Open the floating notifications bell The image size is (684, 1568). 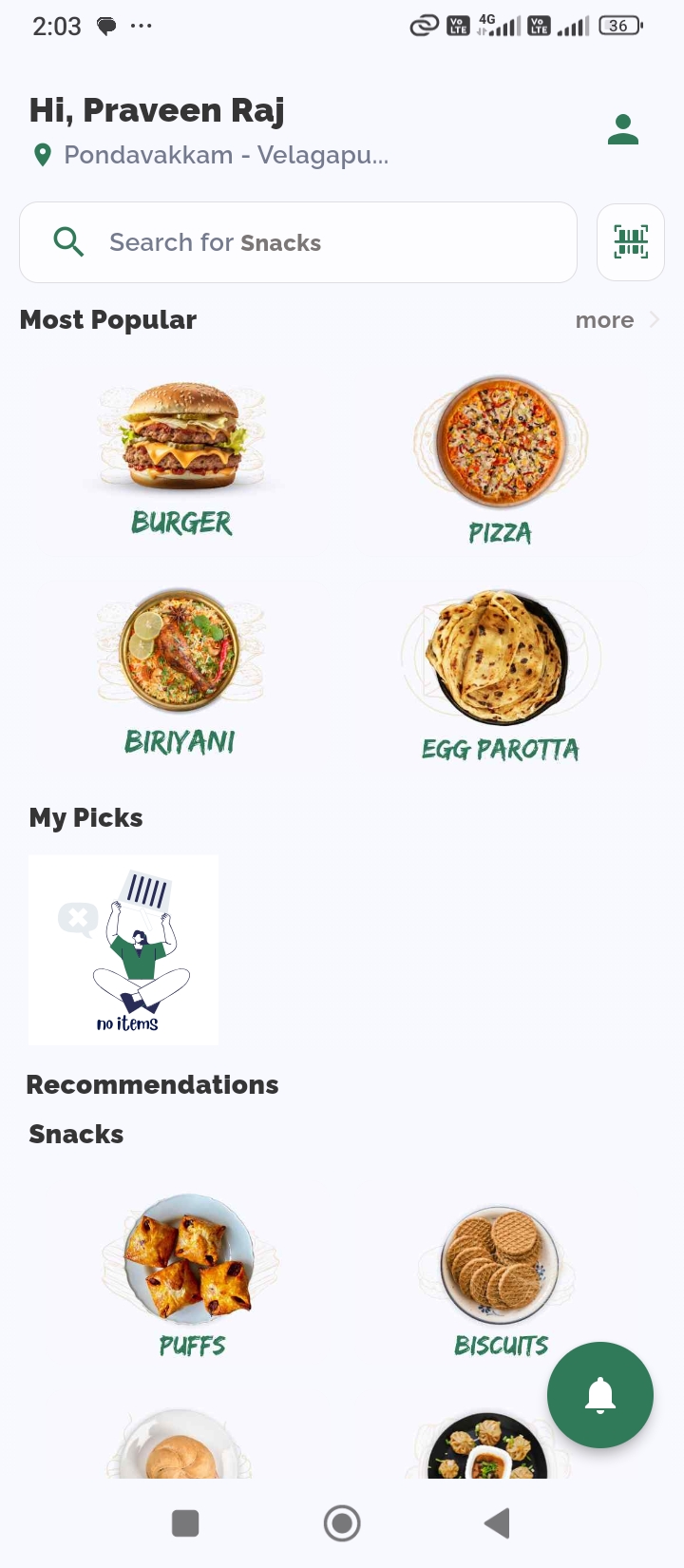coord(599,1395)
